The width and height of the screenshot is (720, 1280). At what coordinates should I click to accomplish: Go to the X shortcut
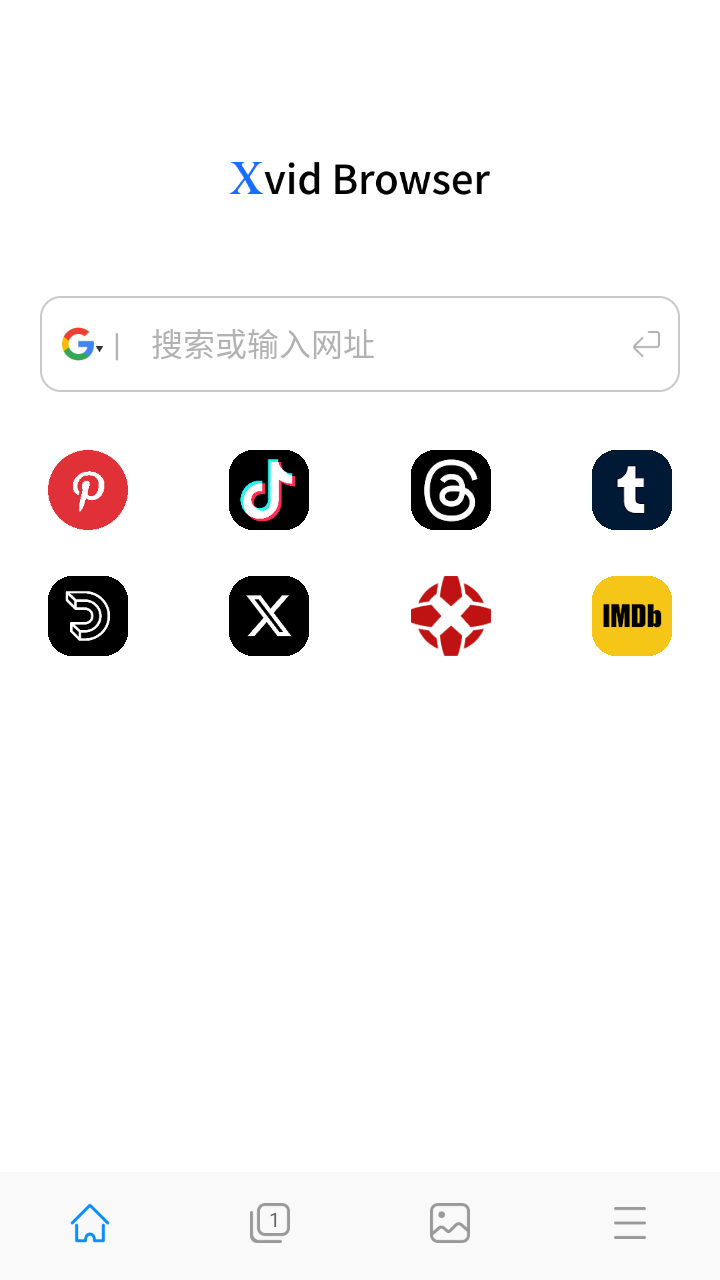(269, 616)
